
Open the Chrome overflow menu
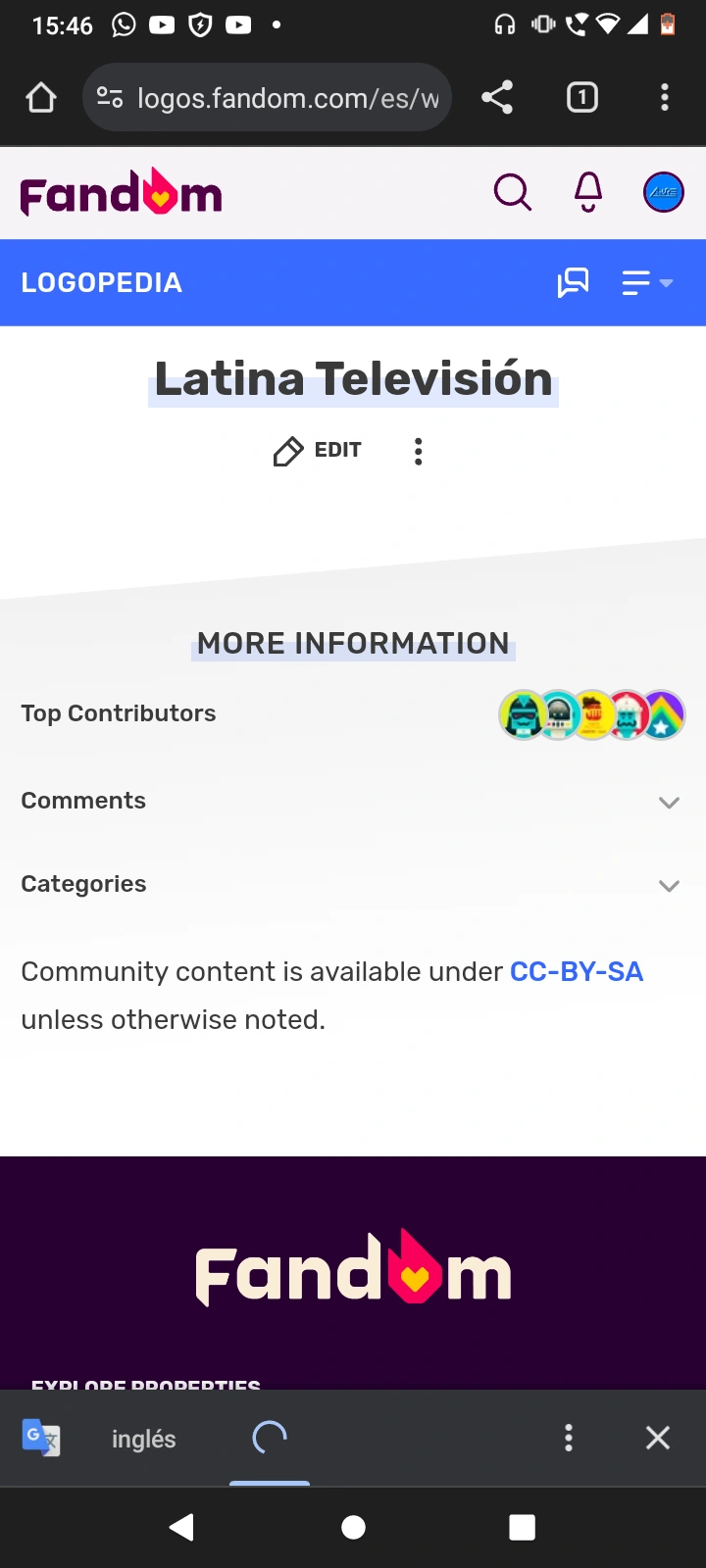[665, 98]
